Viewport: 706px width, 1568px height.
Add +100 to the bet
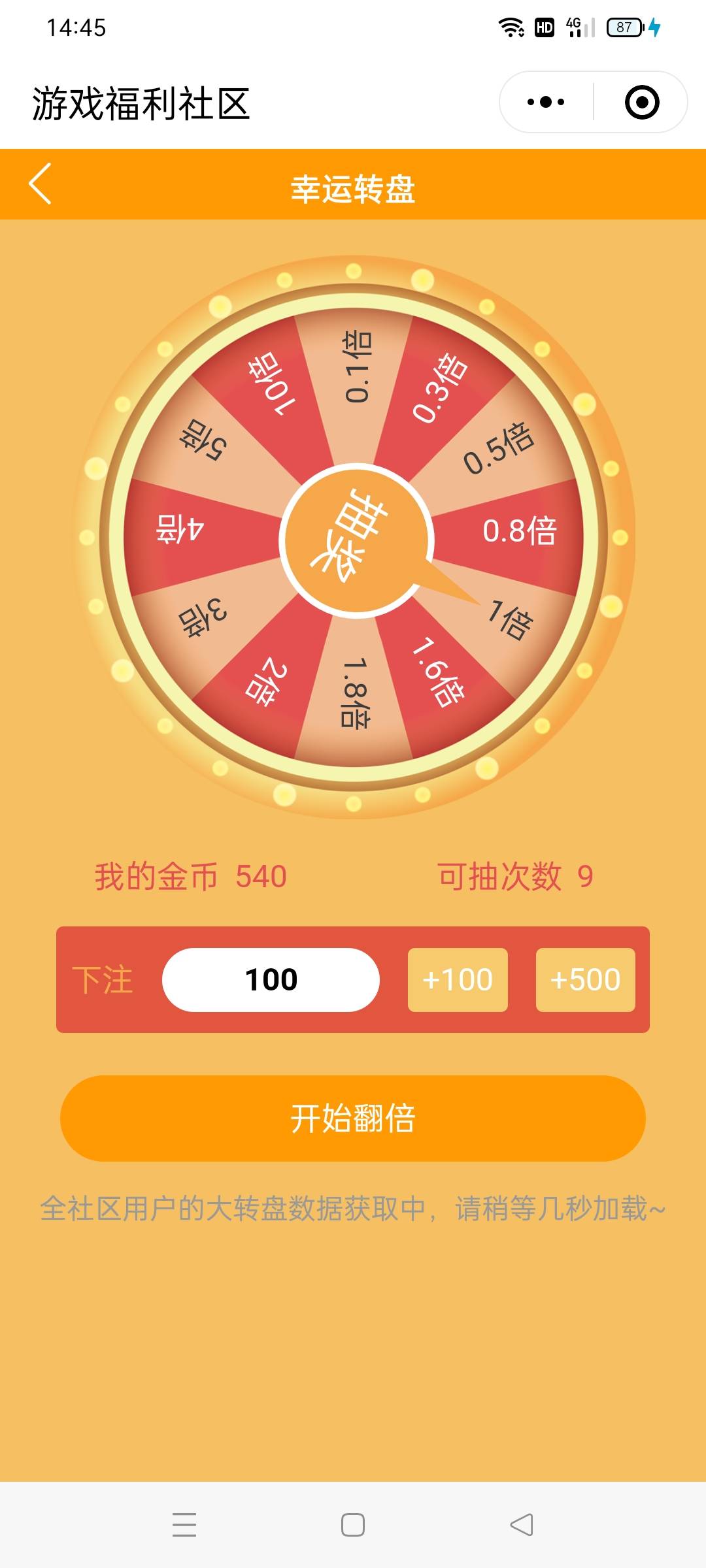(x=458, y=979)
